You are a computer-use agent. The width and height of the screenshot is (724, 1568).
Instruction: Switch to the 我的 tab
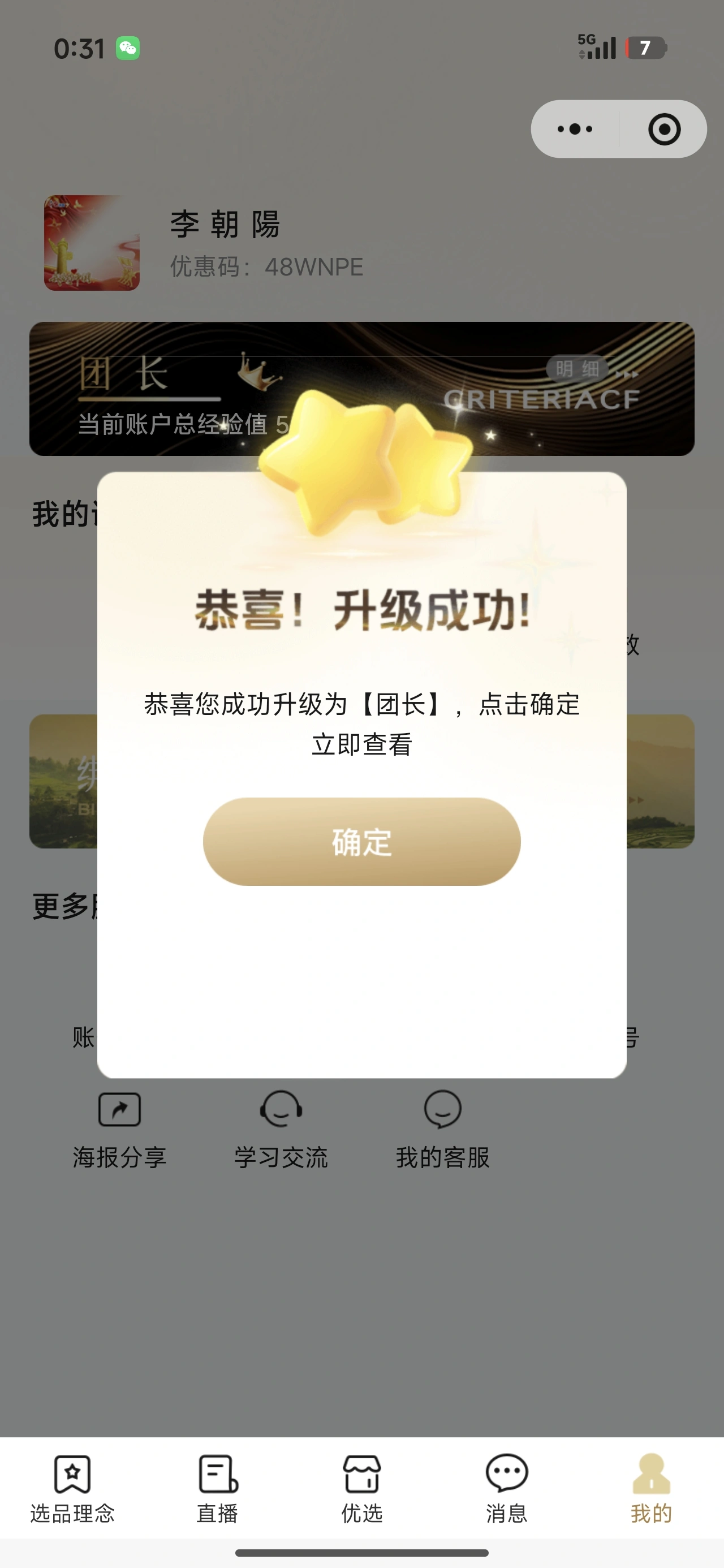[x=651, y=1485]
